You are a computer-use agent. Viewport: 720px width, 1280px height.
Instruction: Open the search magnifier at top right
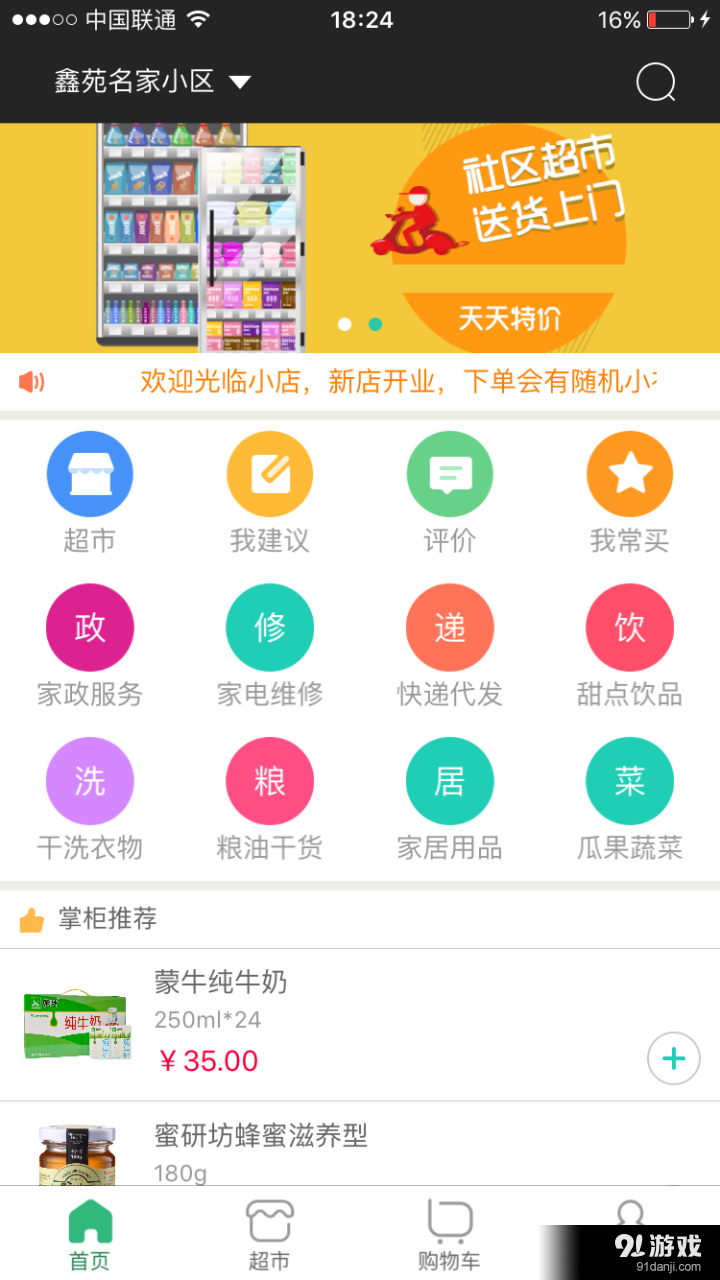pyautogui.click(x=656, y=82)
